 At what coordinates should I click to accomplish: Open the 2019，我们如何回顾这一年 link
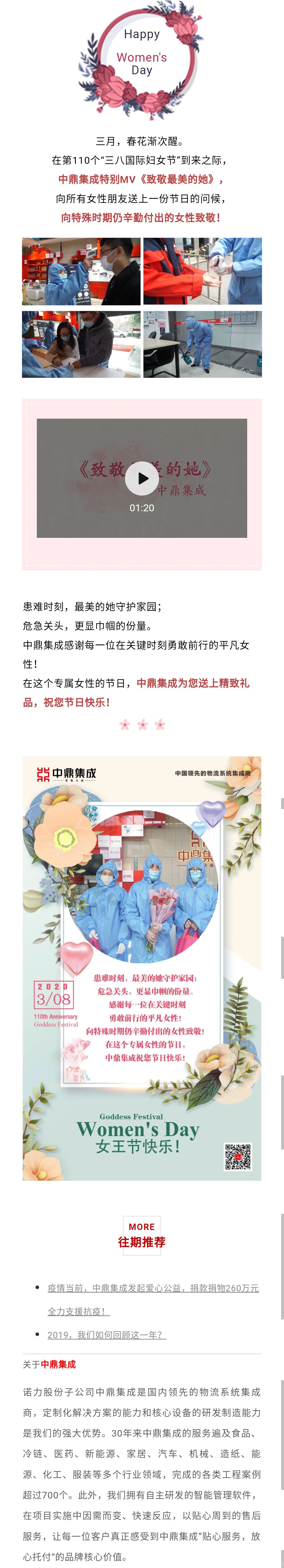click(x=106, y=1334)
